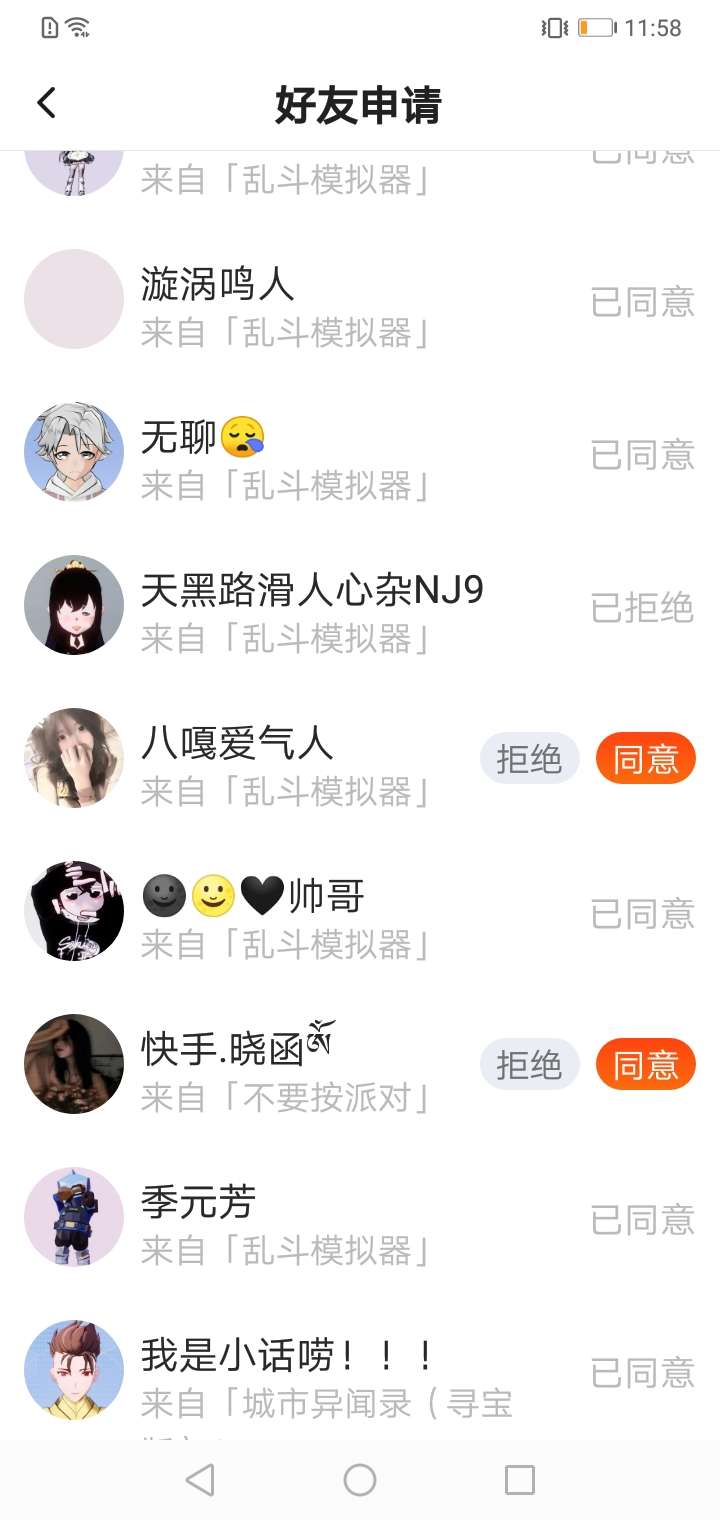
Task: Tap the avatar of 快手.晓函
Action: pyautogui.click(x=74, y=1065)
